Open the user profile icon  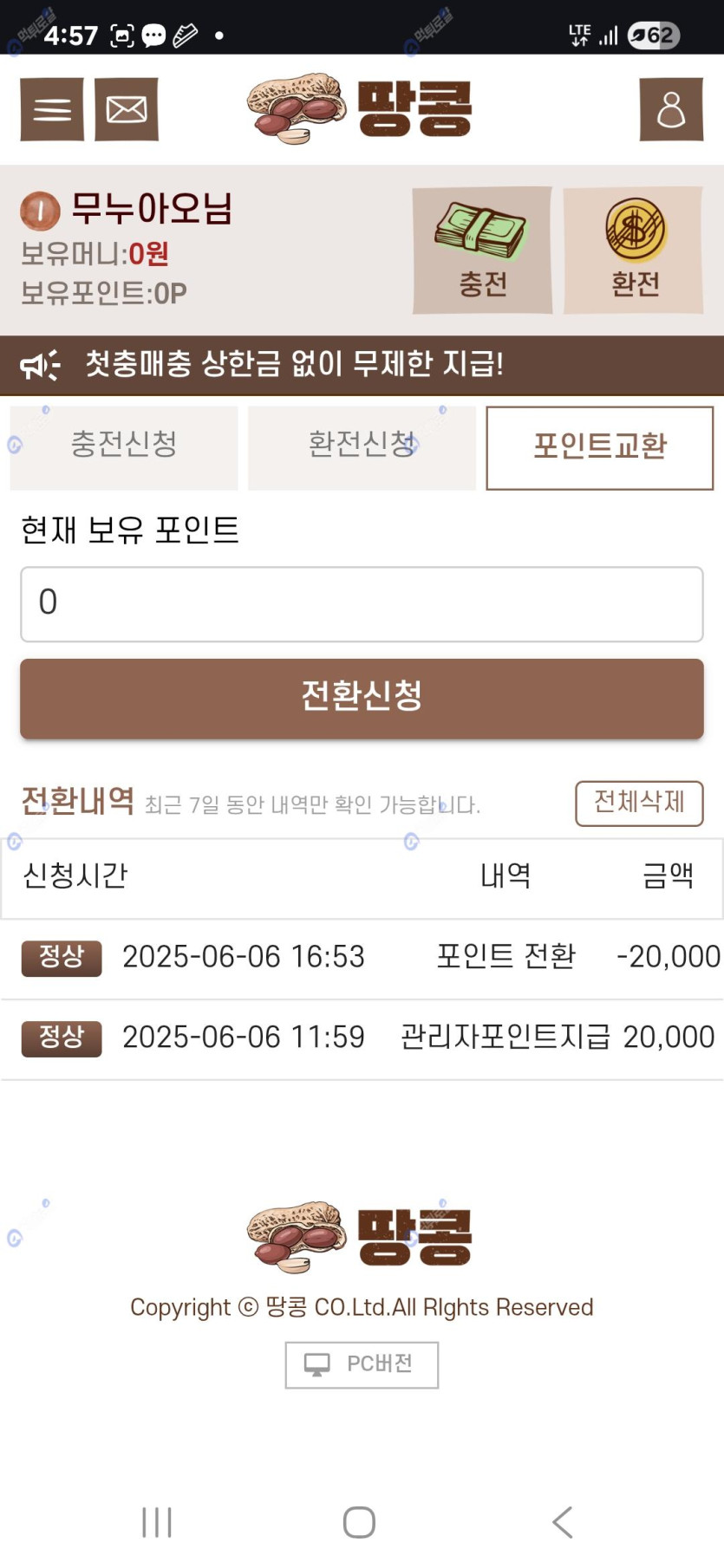coord(671,109)
